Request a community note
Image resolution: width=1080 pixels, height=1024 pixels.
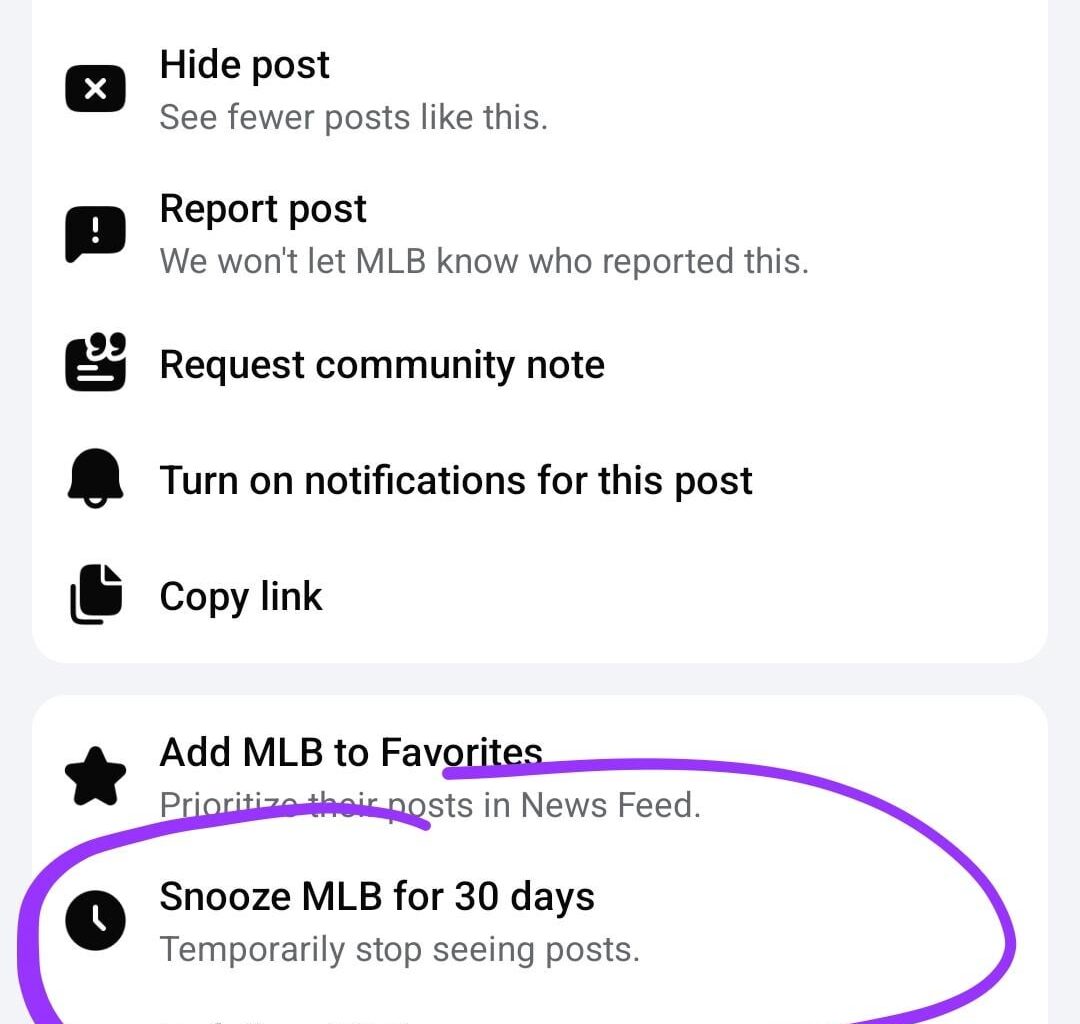(382, 365)
